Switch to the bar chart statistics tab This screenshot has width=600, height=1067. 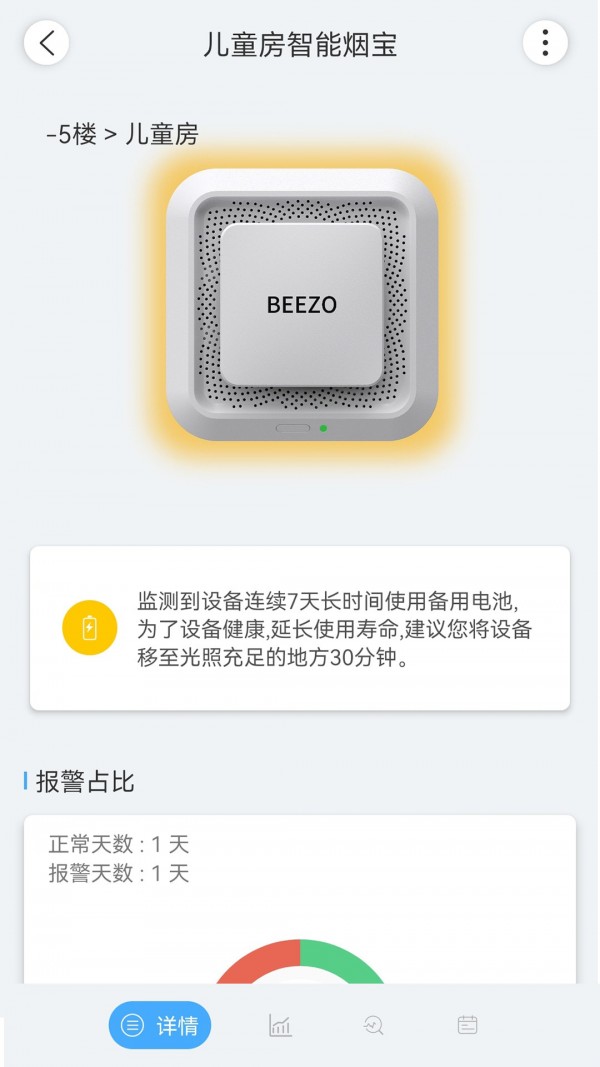pos(280,1025)
